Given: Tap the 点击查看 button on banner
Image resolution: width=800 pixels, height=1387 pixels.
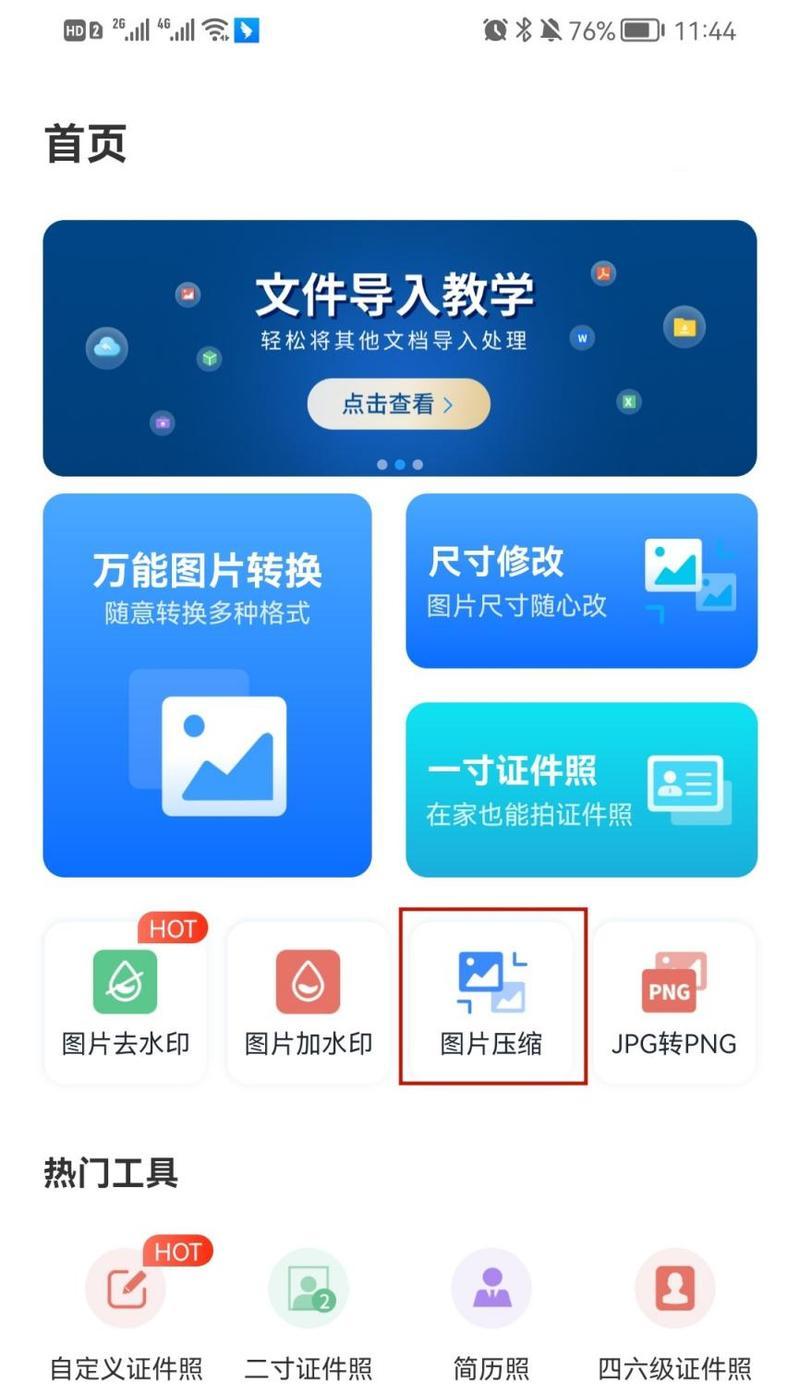Looking at the screenshot, I should (x=398, y=404).
